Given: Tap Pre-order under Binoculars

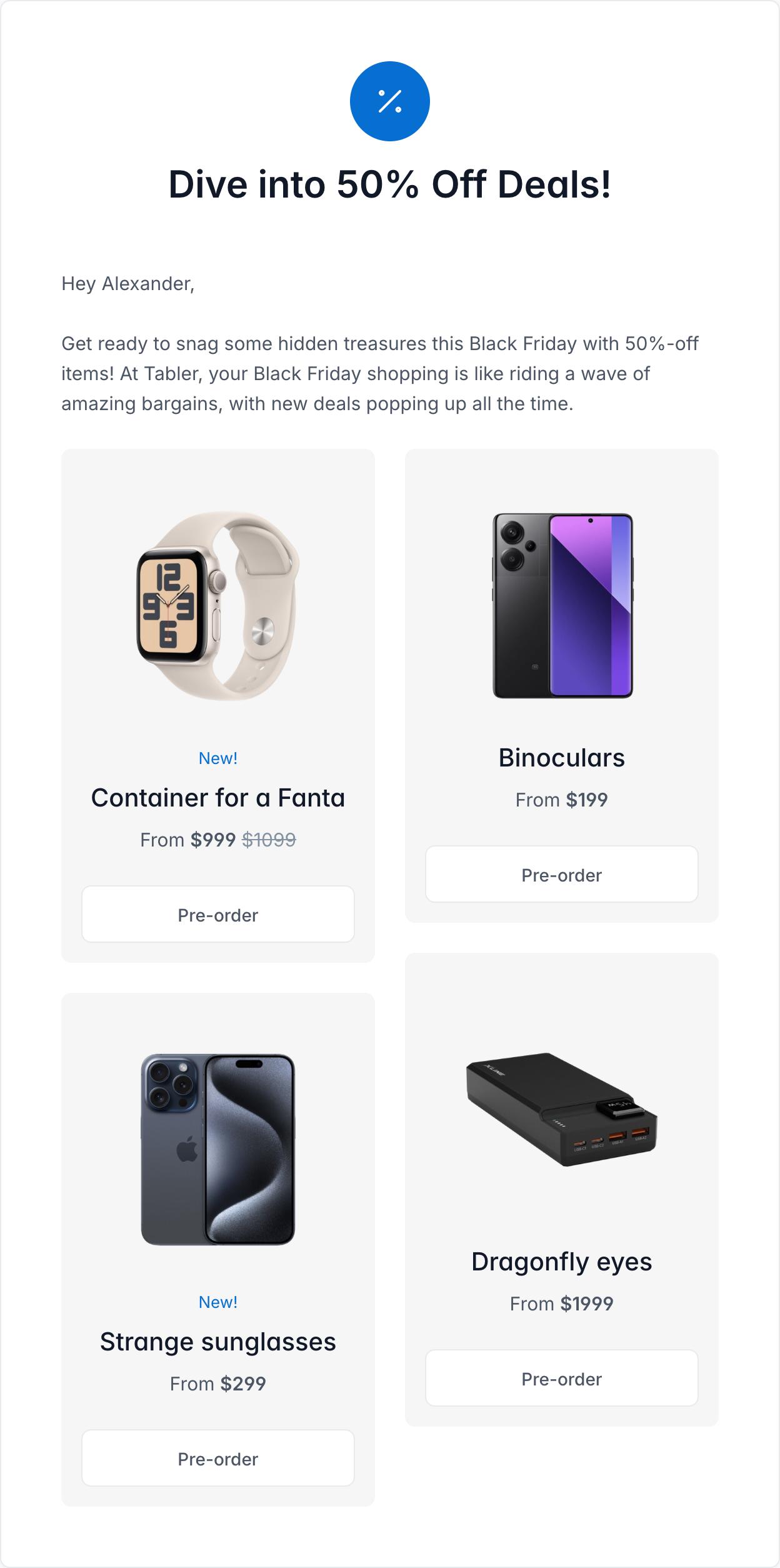Looking at the screenshot, I should 561,874.
